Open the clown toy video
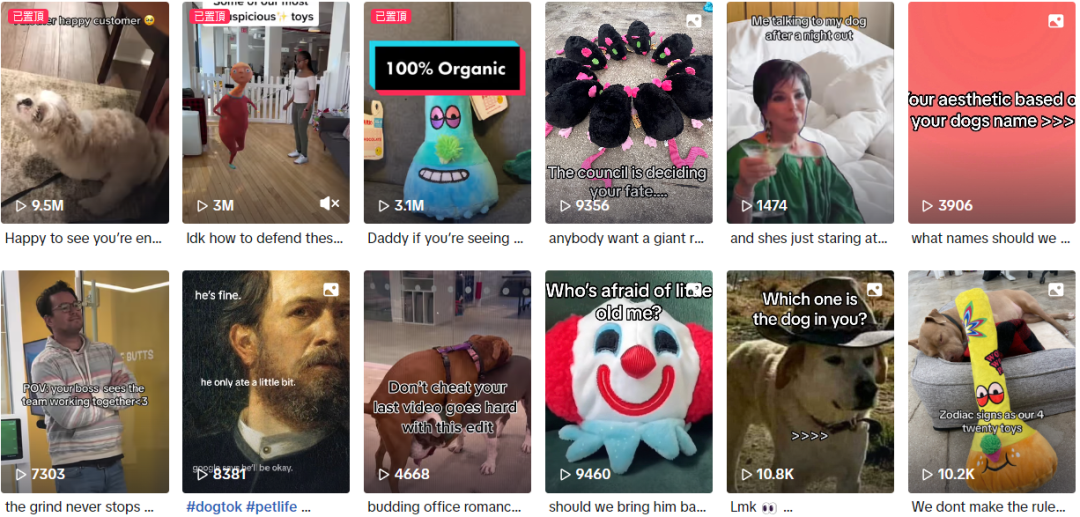 click(x=628, y=380)
